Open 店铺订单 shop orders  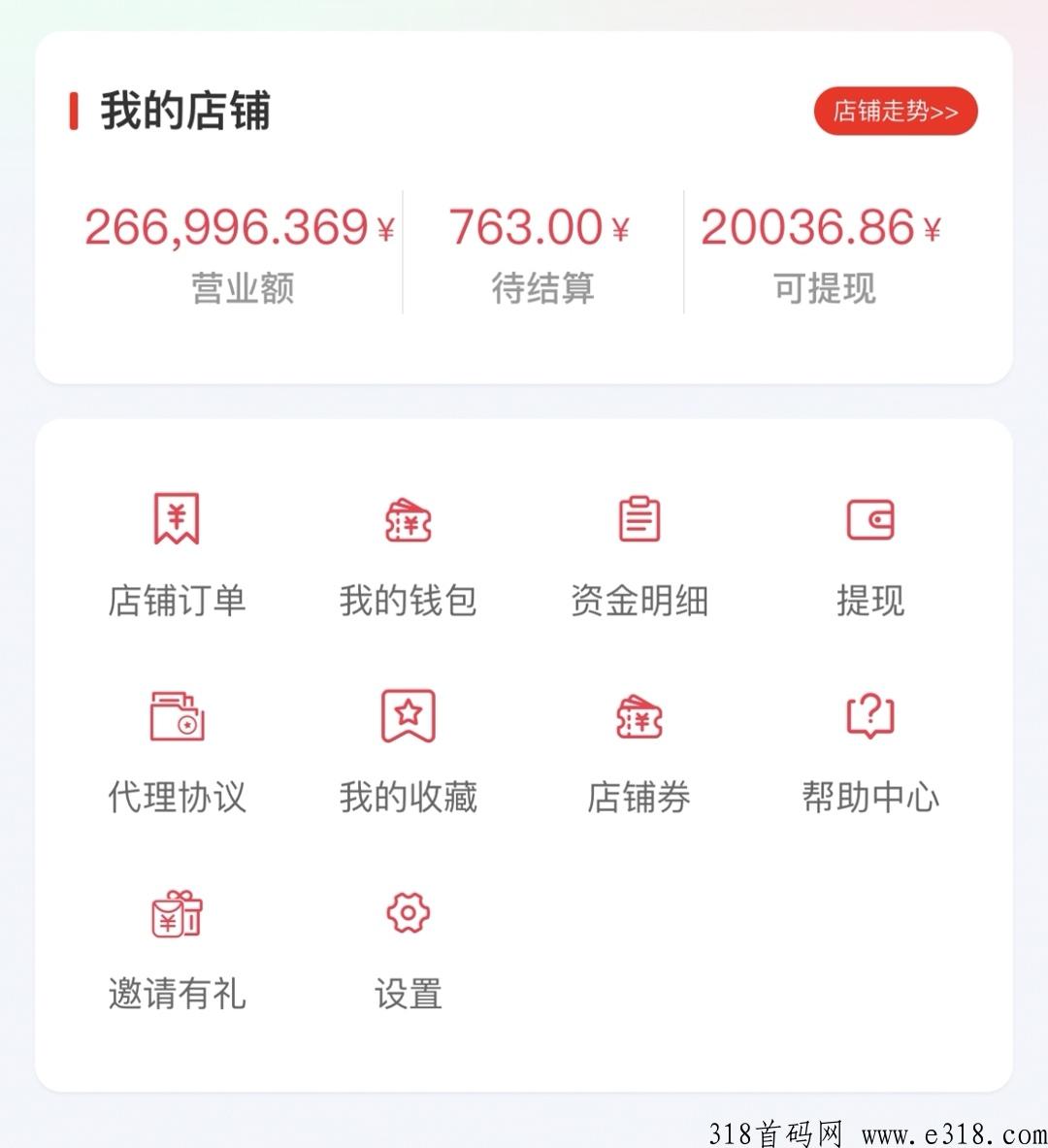(177, 553)
